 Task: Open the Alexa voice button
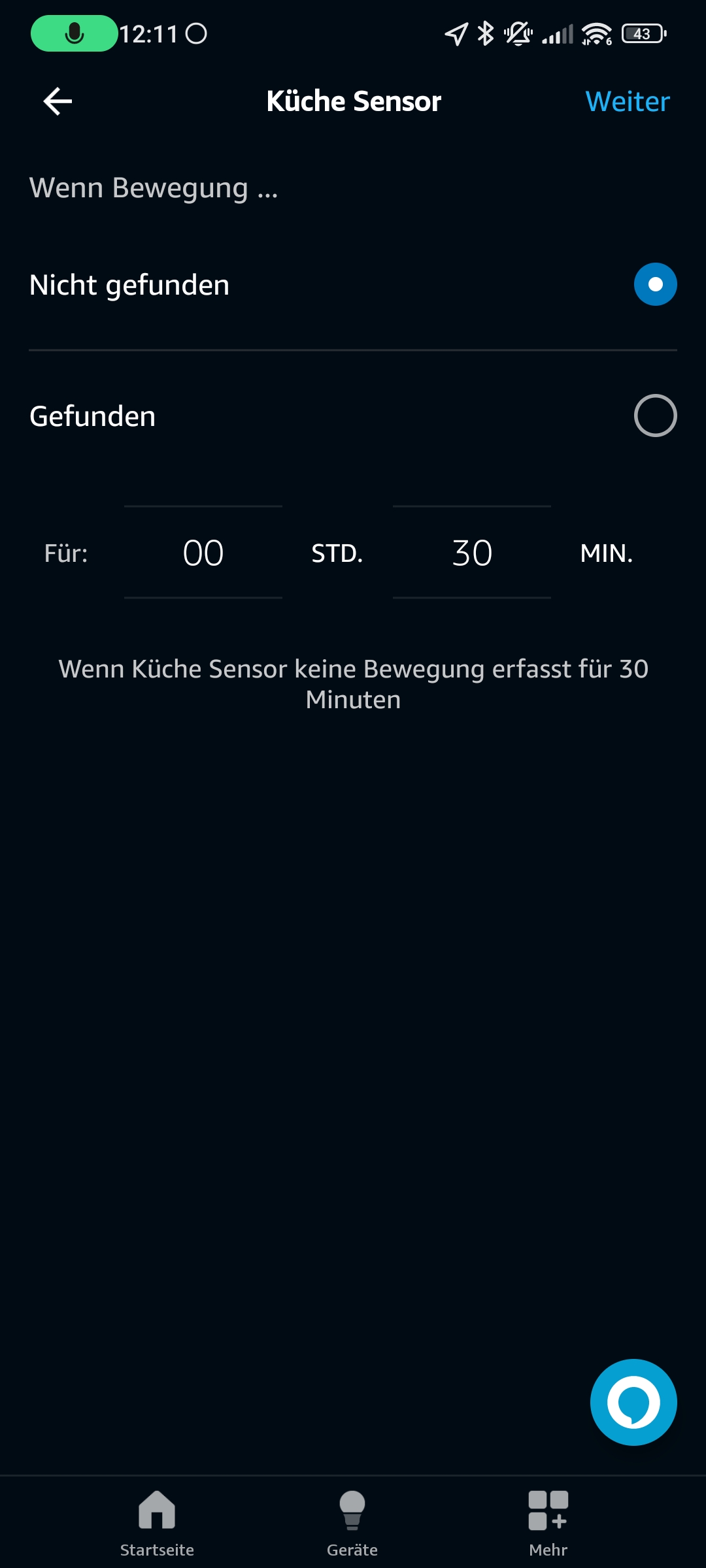point(633,1402)
